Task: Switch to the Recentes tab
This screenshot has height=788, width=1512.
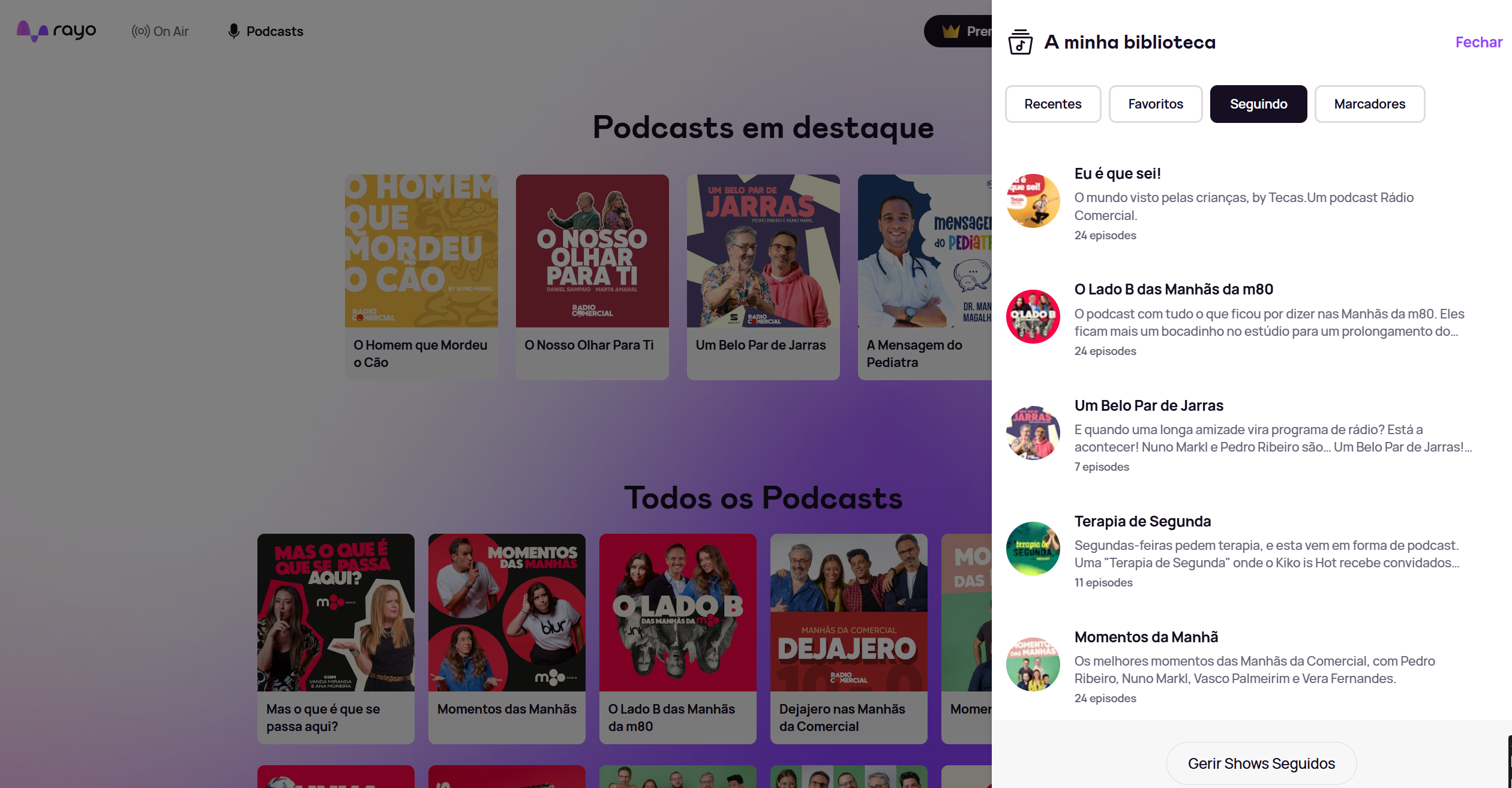Action: [1052, 104]
